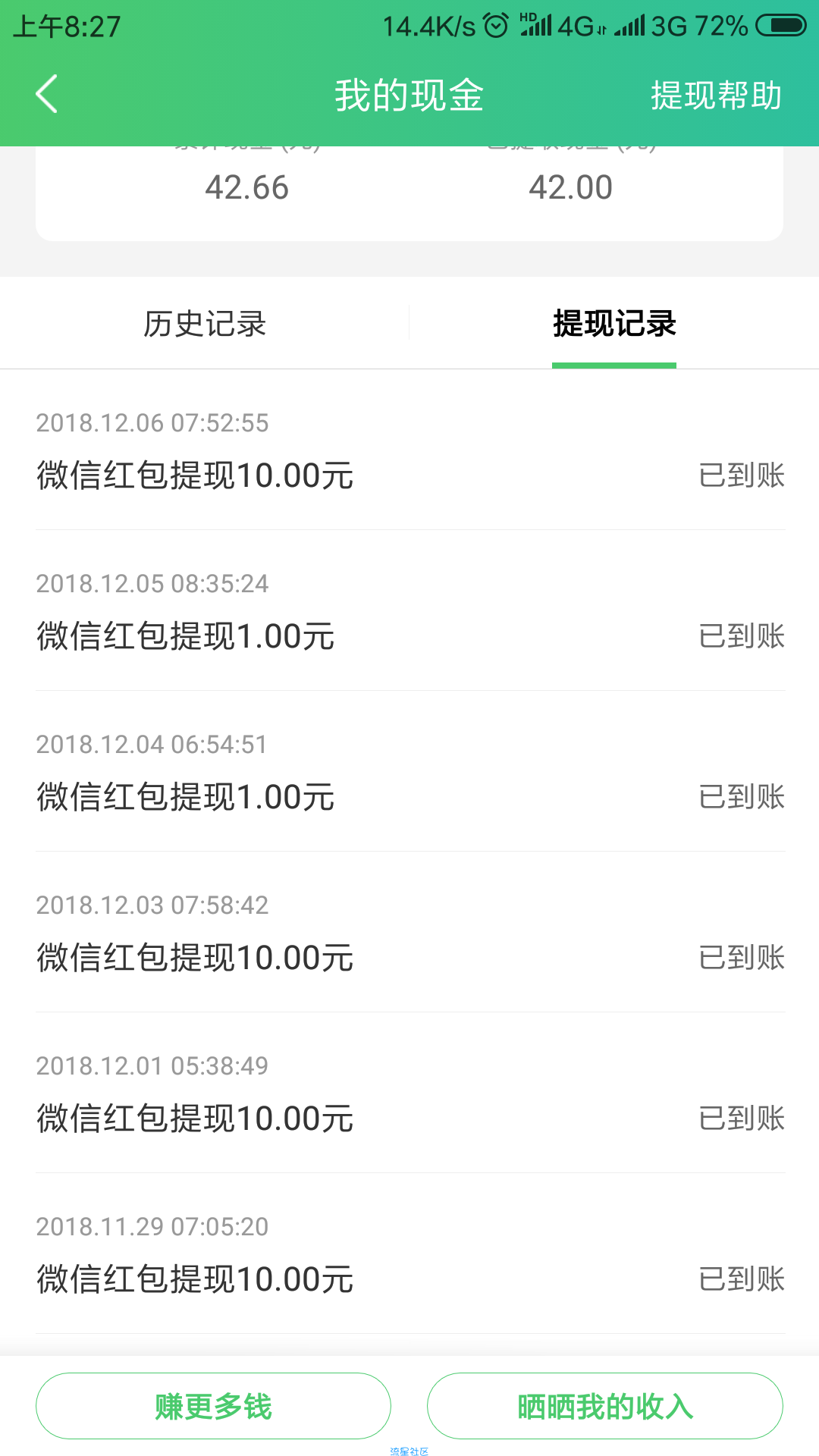Open 提现帮助 withdrawal help
This screenshot has height=1456, width=819.
pyautogui.click(x=716, y=96)
